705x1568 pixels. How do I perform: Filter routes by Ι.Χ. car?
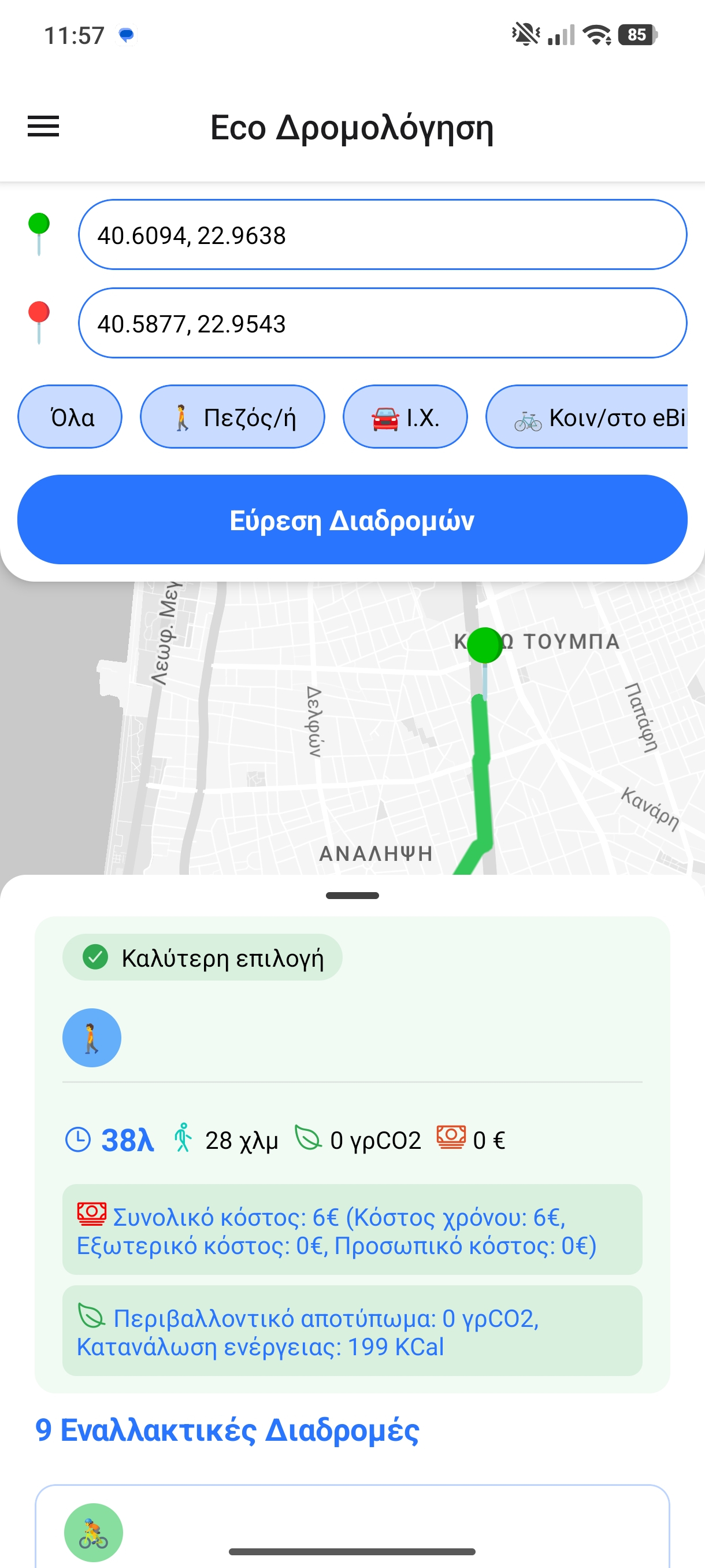click(x=405, y=417)
